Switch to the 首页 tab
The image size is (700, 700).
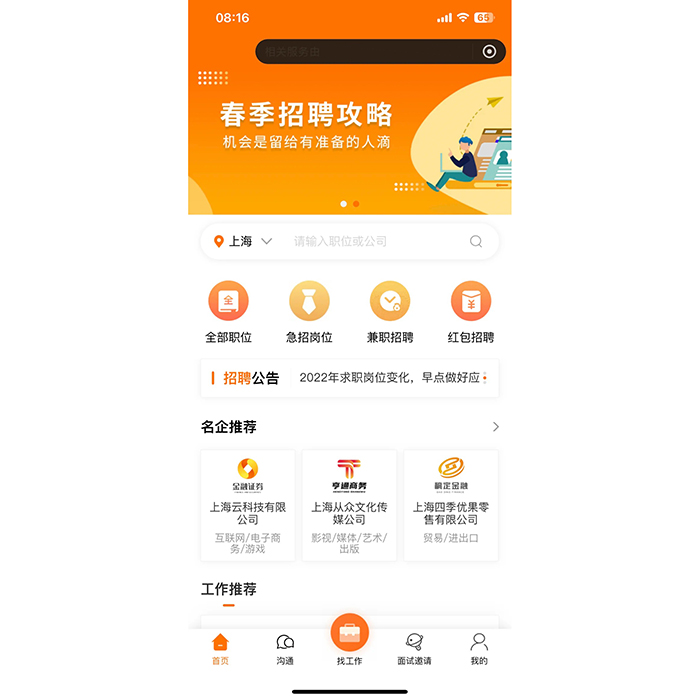220,649
